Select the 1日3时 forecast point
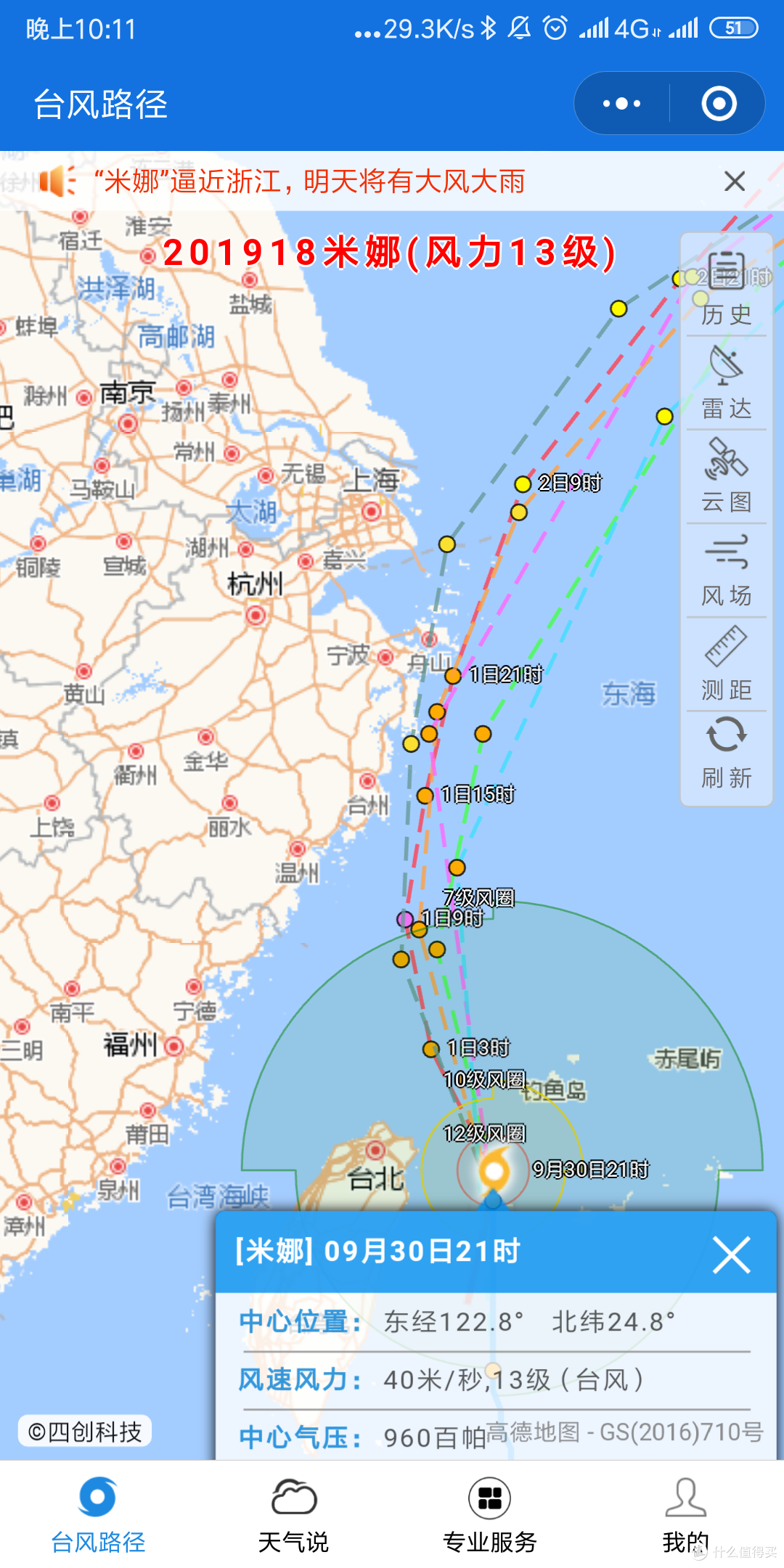The image size is (784, 1568). click(431, 1049)
